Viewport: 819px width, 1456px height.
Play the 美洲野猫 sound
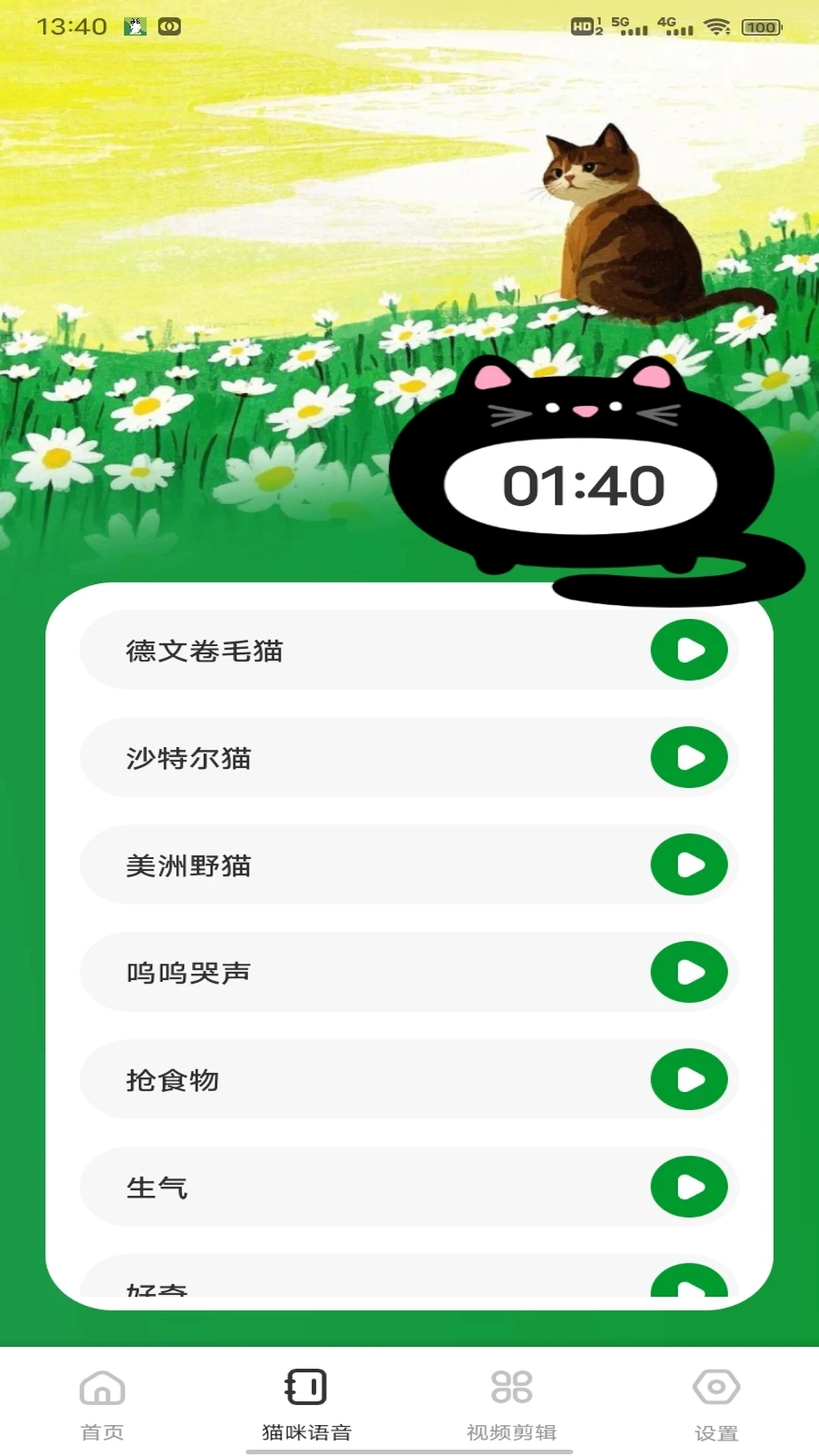pyautogui.click(x=689, y=864)
